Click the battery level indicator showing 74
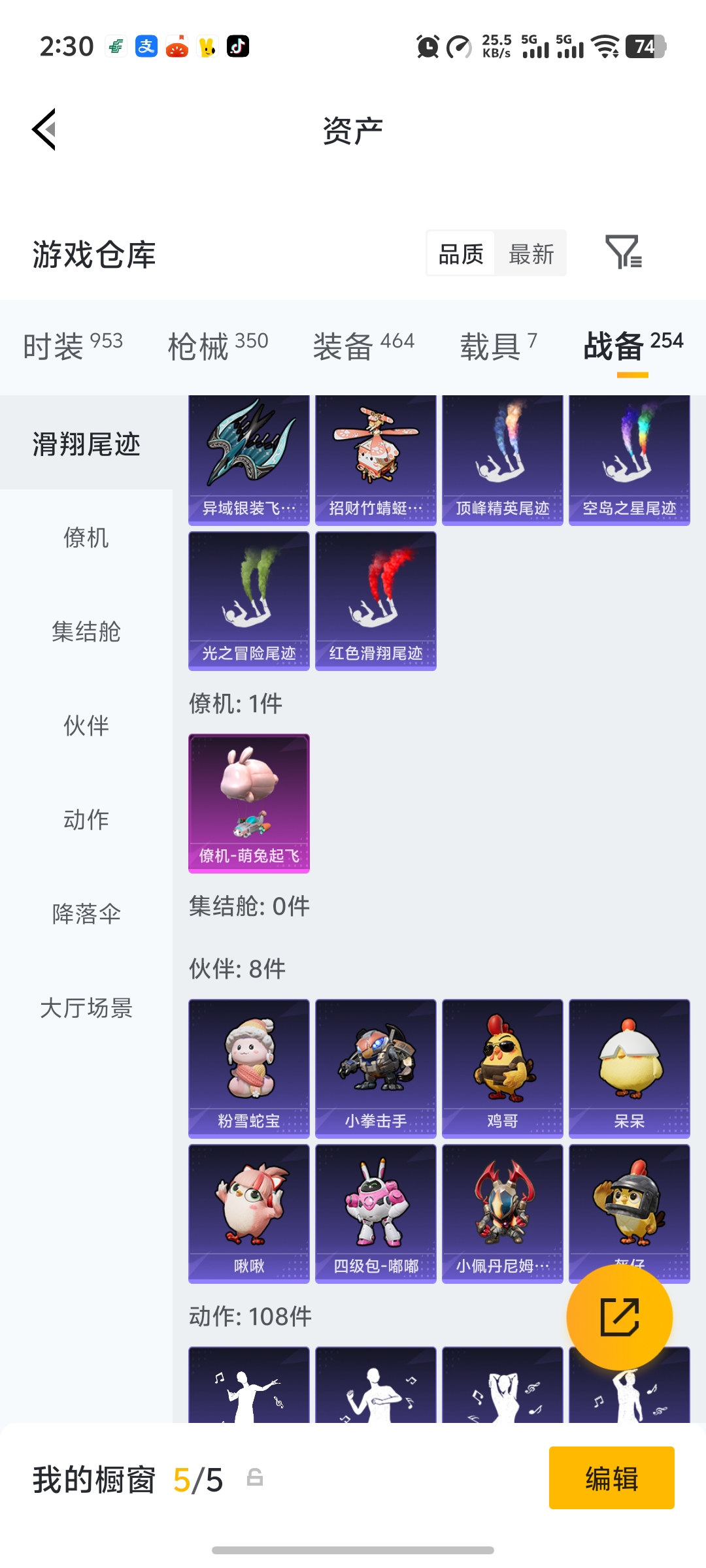The height and width of the screenshot is (1568, 706). click(643, 46)
